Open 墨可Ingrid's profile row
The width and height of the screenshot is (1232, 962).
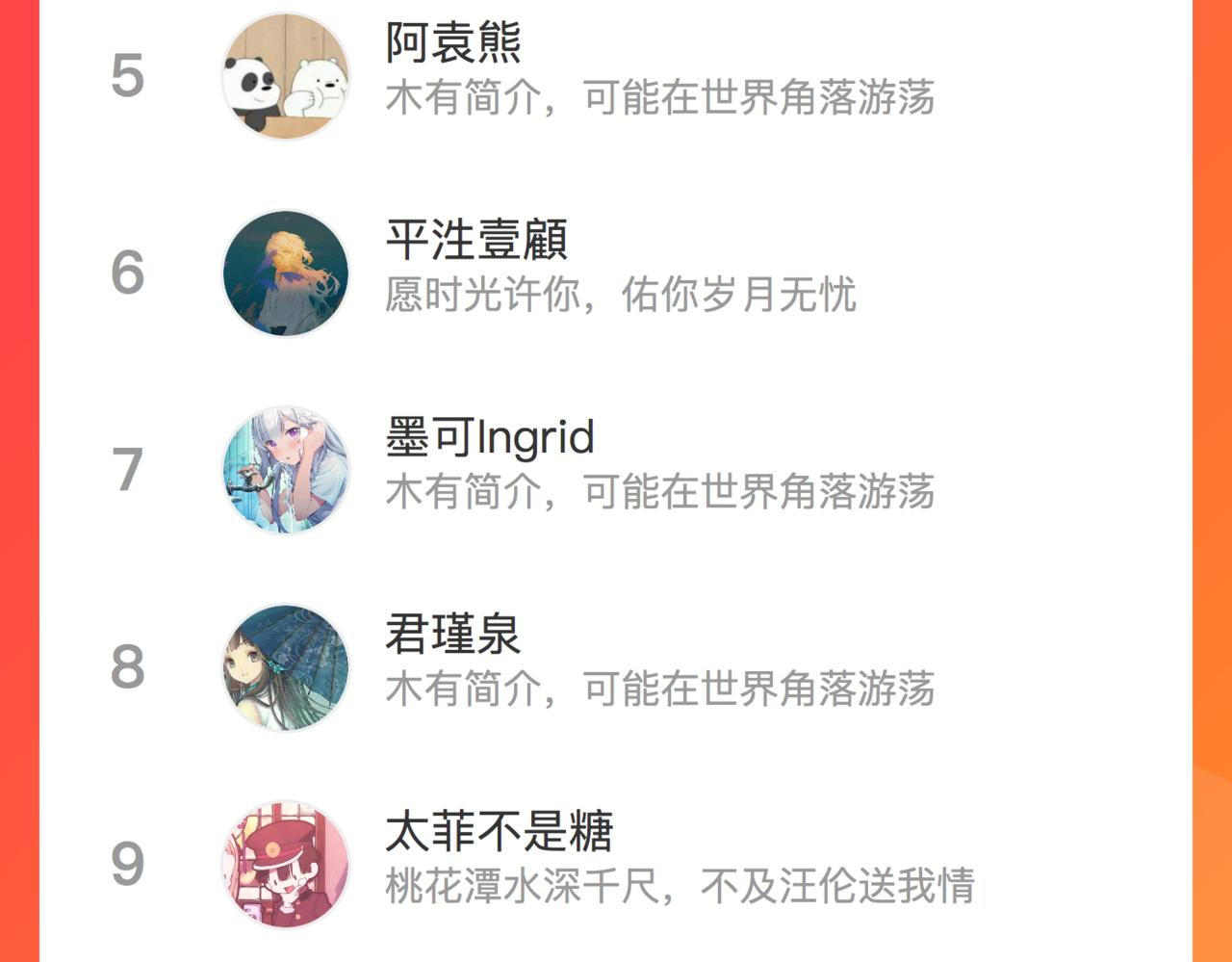616,470
